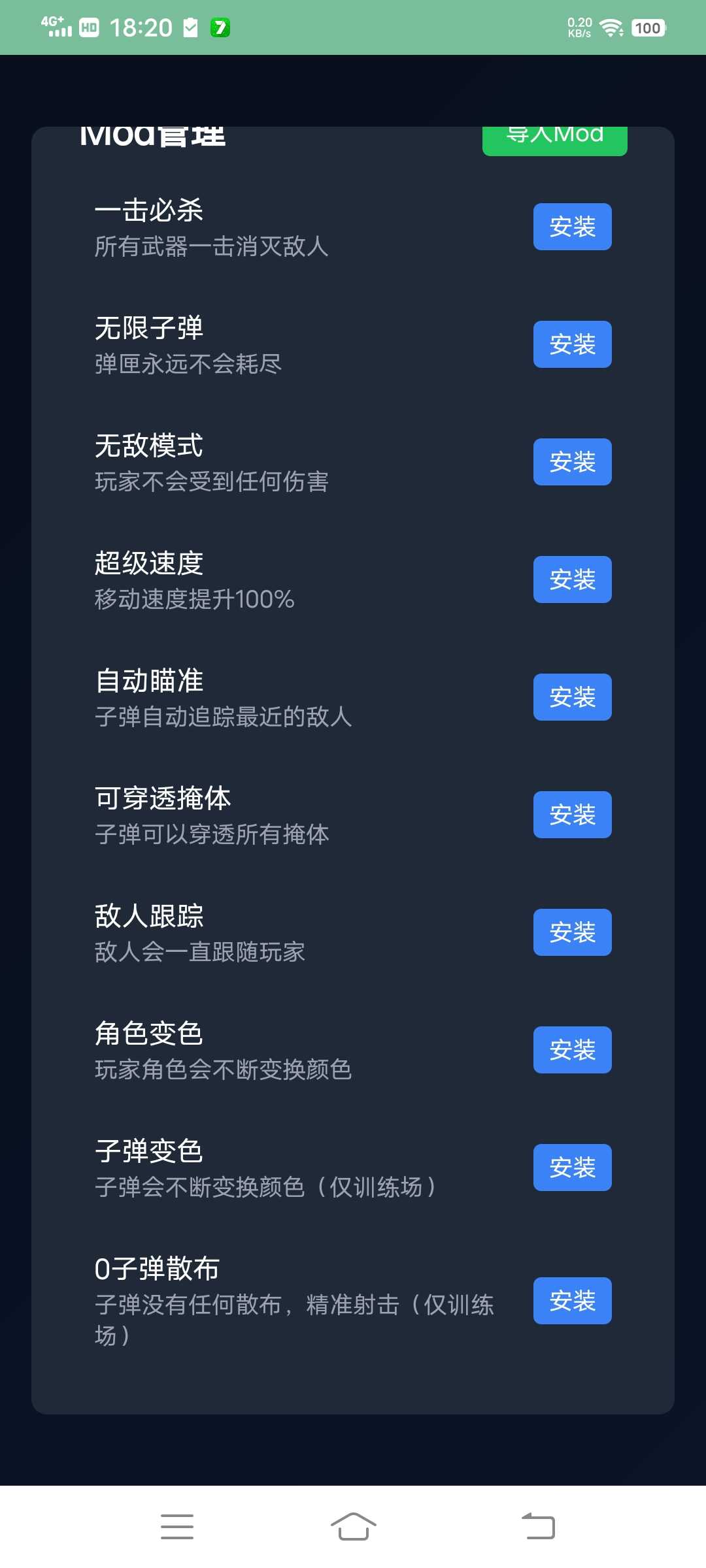Install the 超级速度 mod
The height and width of the screenshot is (1568, 706).
point(572,580)
